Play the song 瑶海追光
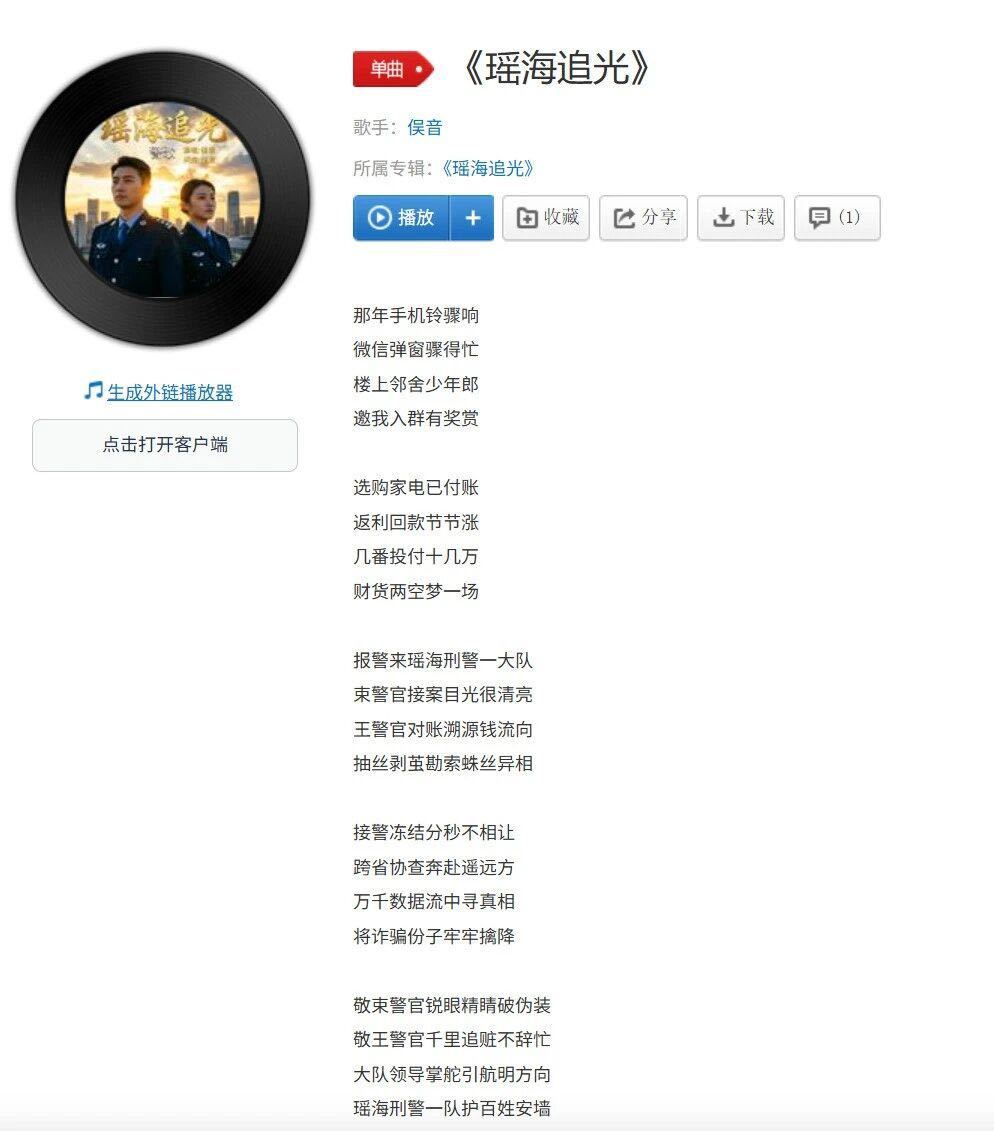Viewport: 994px width, 1131px height. point(401,217)
